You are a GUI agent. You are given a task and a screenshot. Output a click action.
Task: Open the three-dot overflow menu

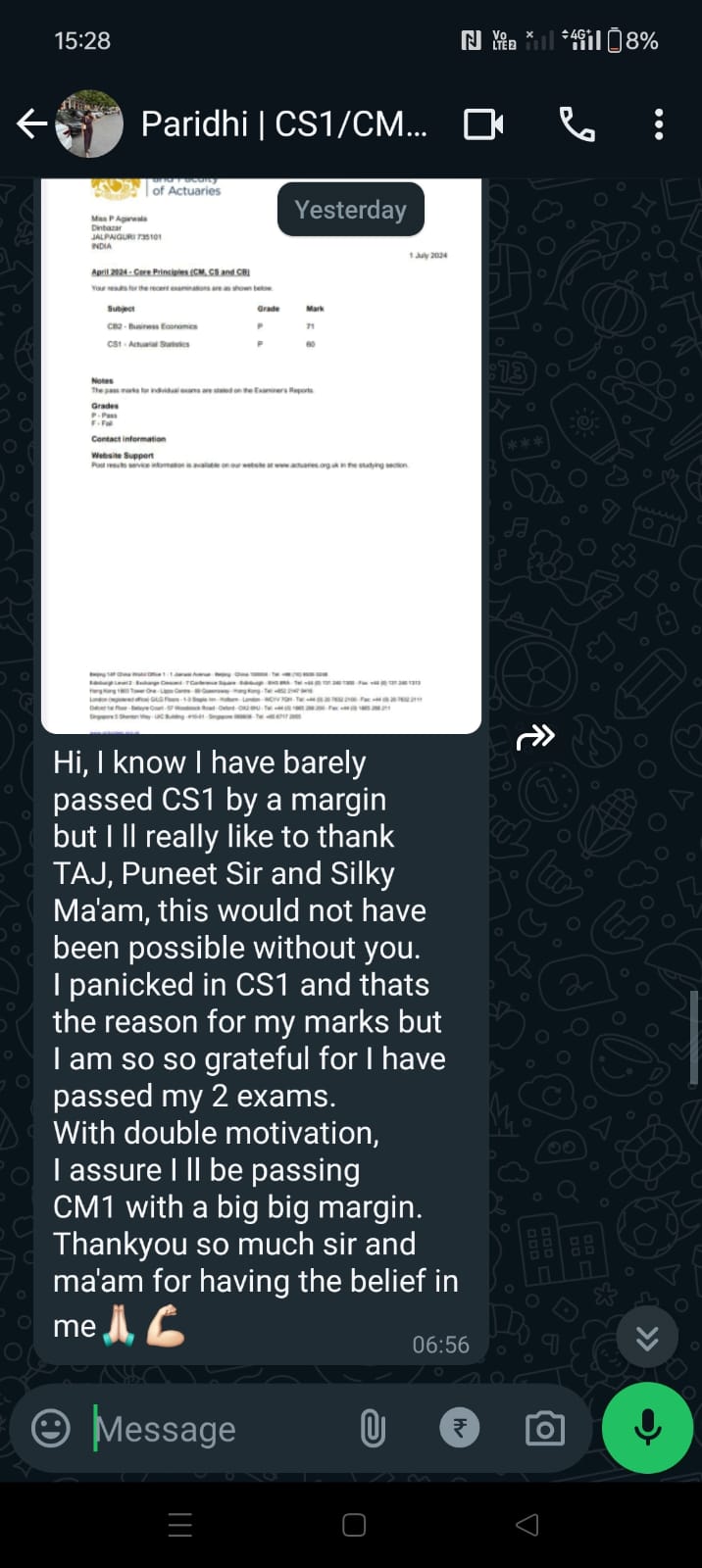click(x=659, y=124)
